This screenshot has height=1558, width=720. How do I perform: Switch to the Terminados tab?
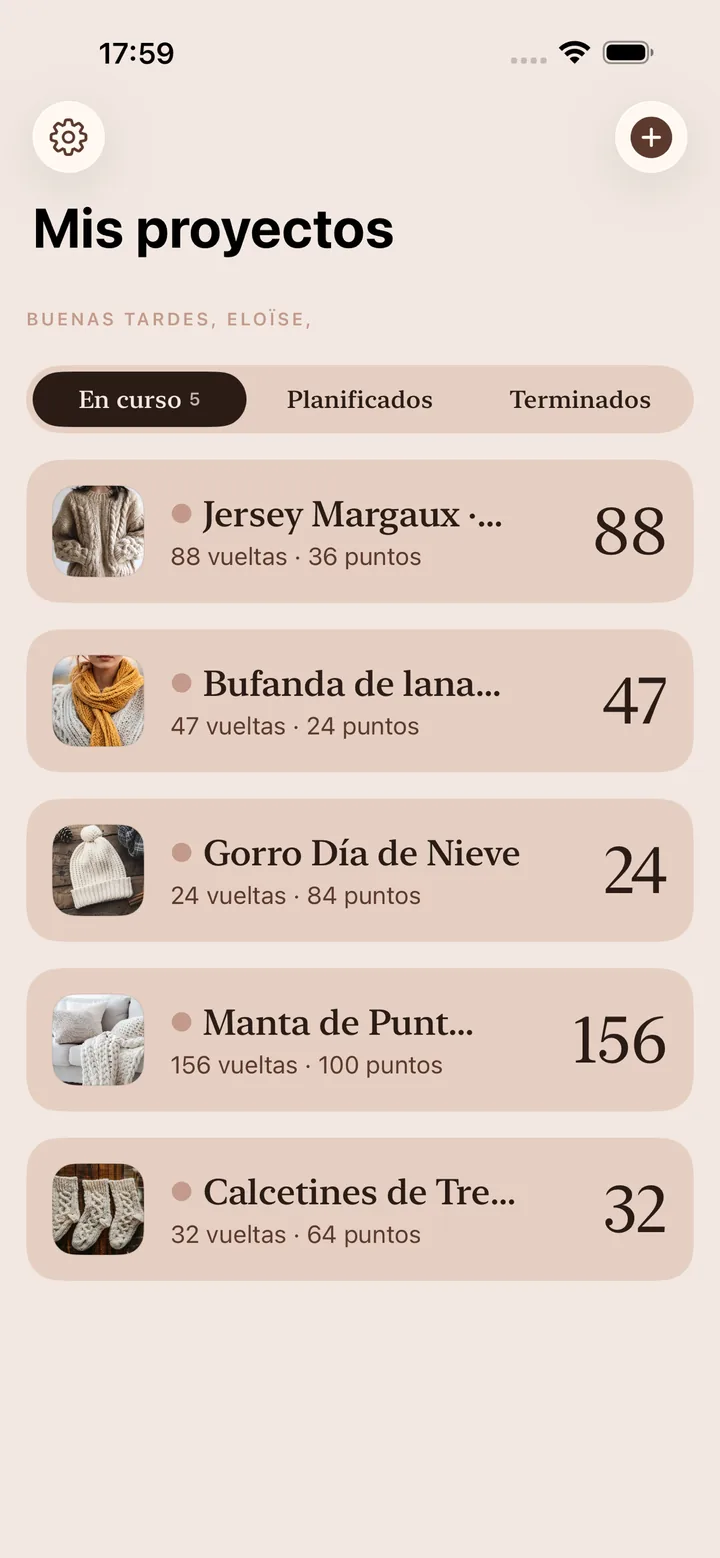(580, 399)
